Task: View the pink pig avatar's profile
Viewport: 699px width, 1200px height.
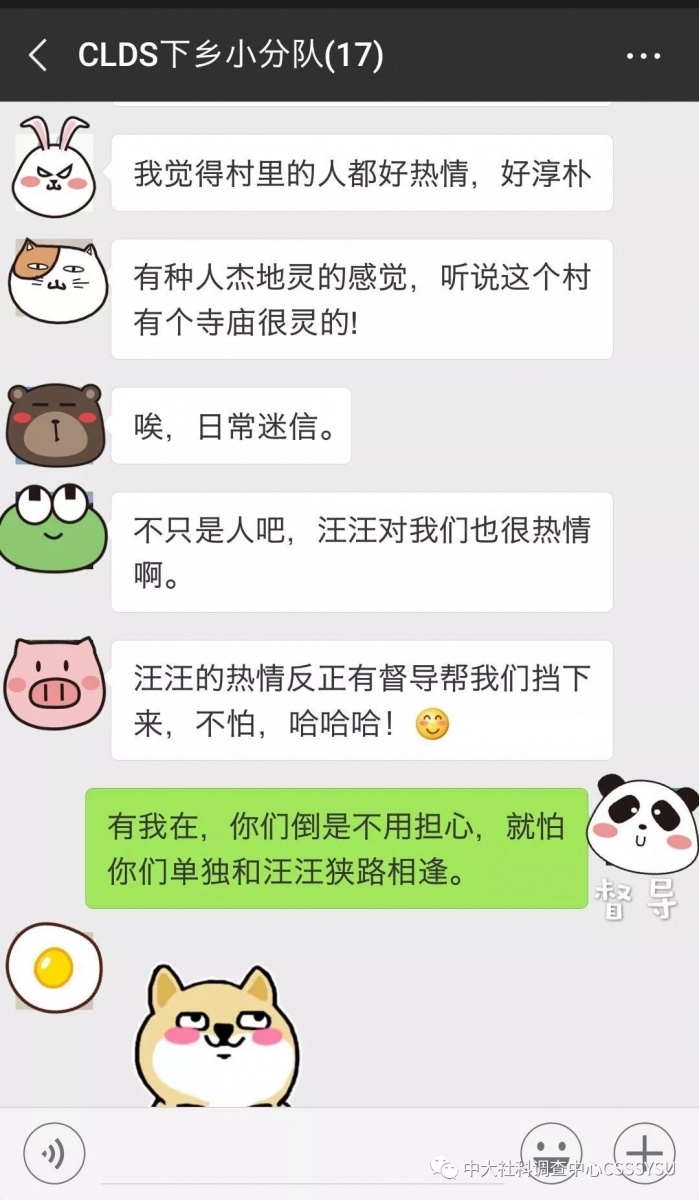Action: click(53, 683)
